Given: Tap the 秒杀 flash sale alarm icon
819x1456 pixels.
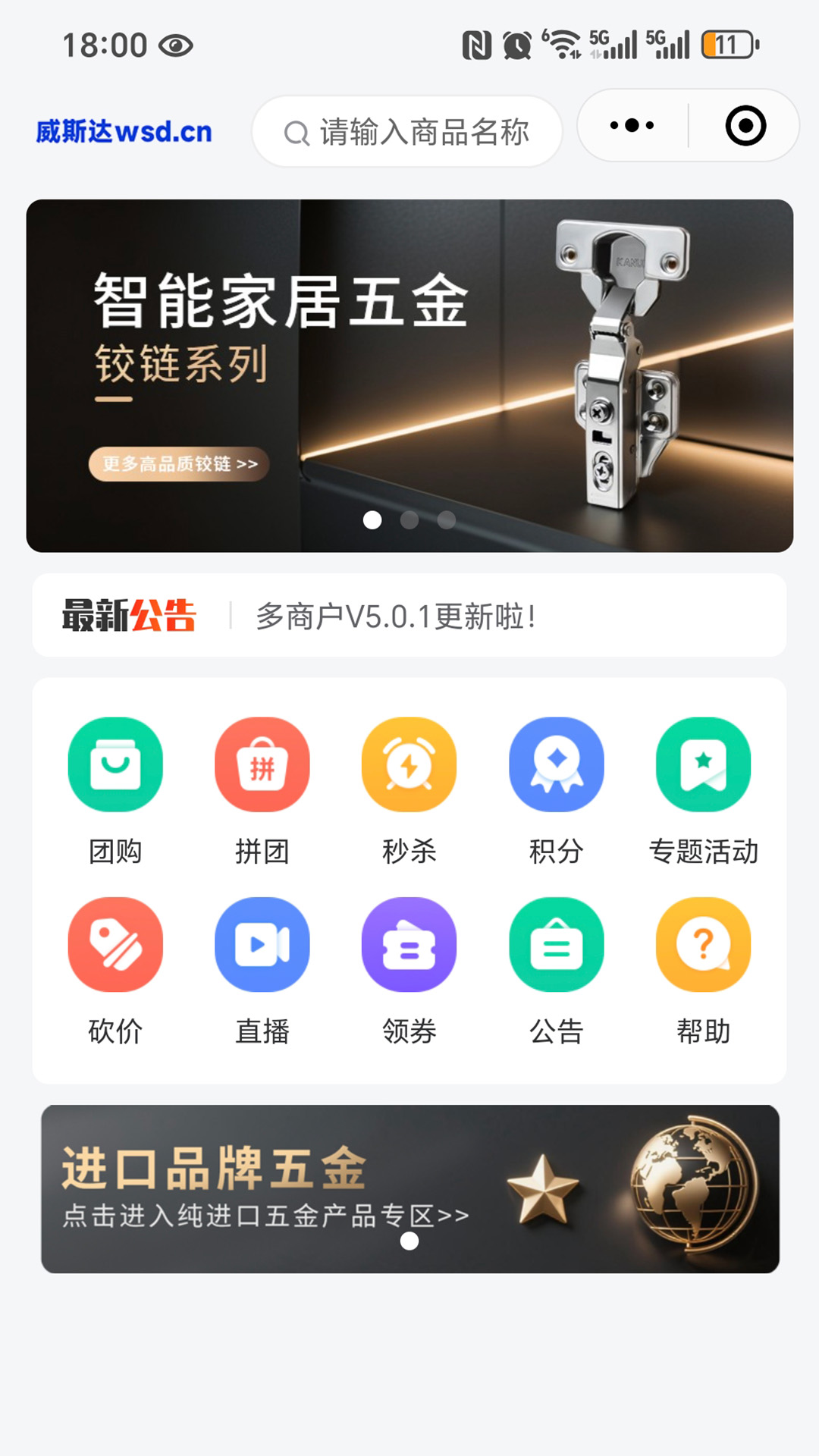Looking at the screenshot, I should (409, 764).
